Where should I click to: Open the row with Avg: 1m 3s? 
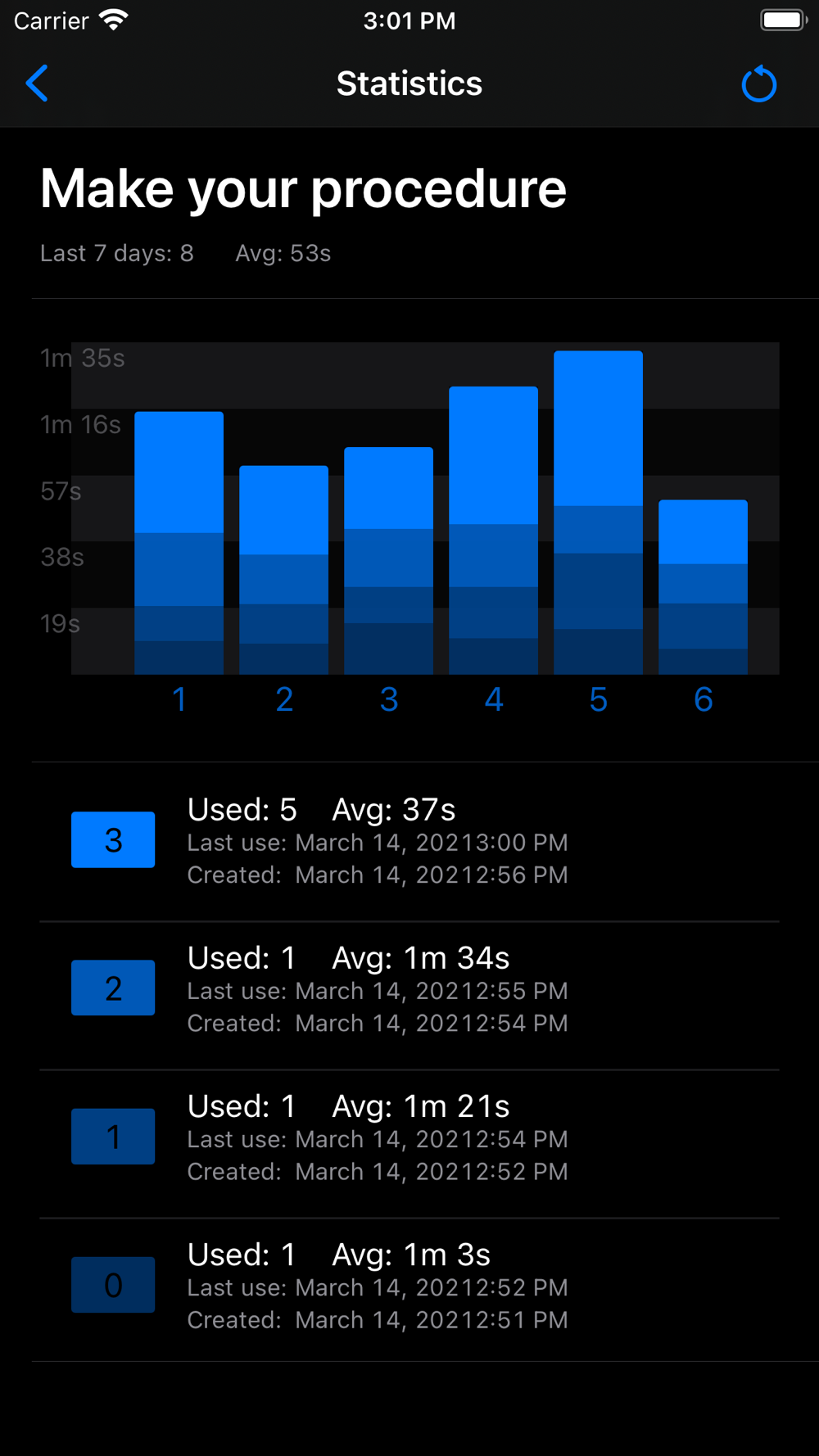coord(409,1286)
